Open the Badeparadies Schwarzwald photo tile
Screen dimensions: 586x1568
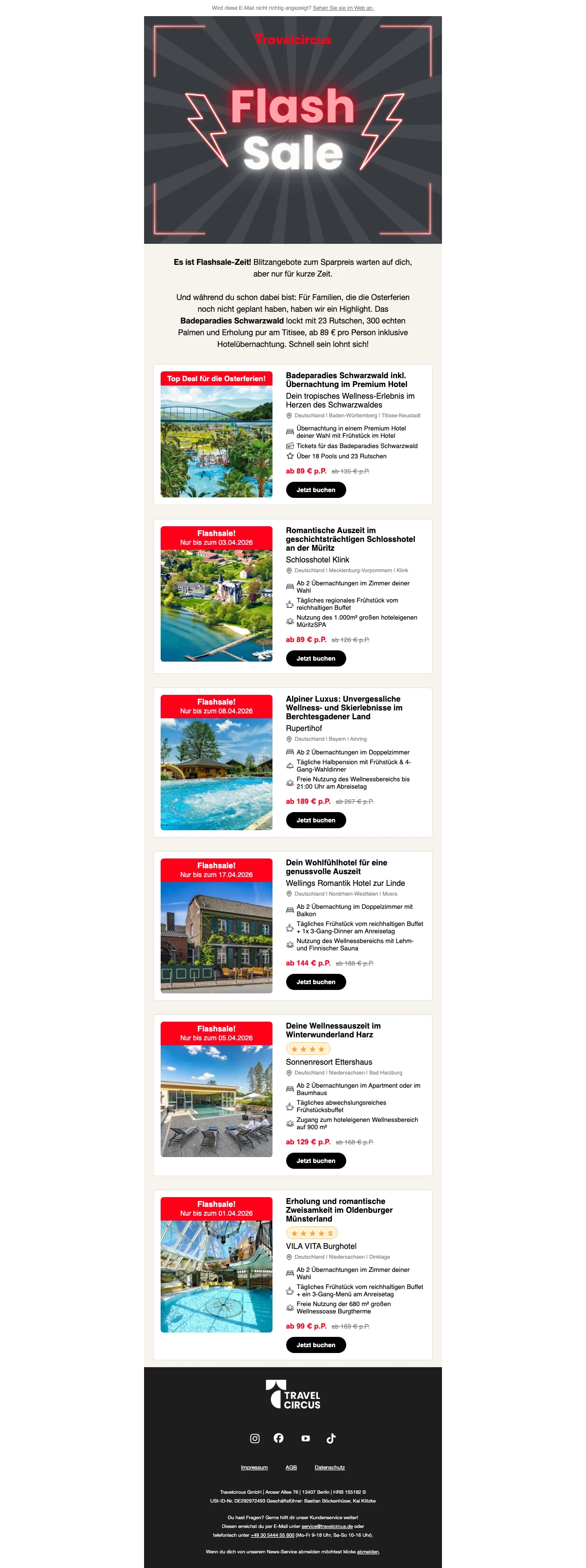point(216,441)
